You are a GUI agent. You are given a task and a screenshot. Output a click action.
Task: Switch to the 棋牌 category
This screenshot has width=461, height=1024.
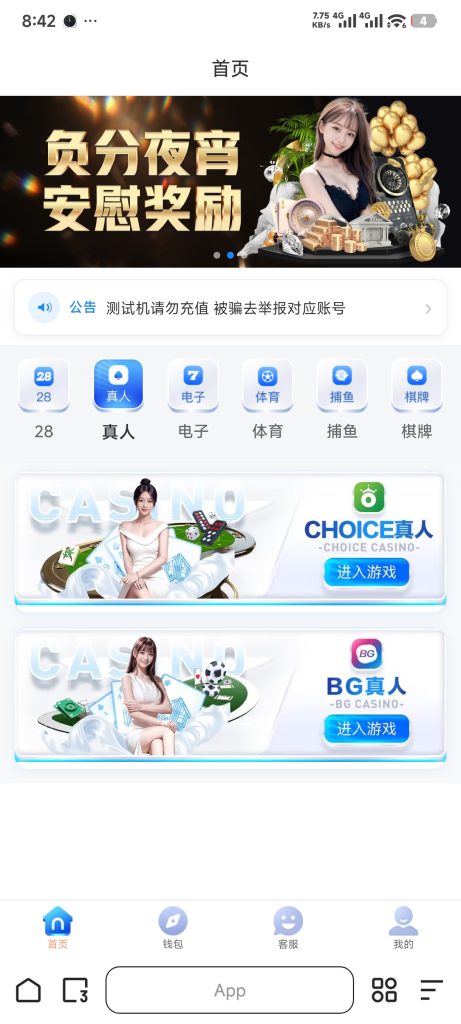coord(417,399)
